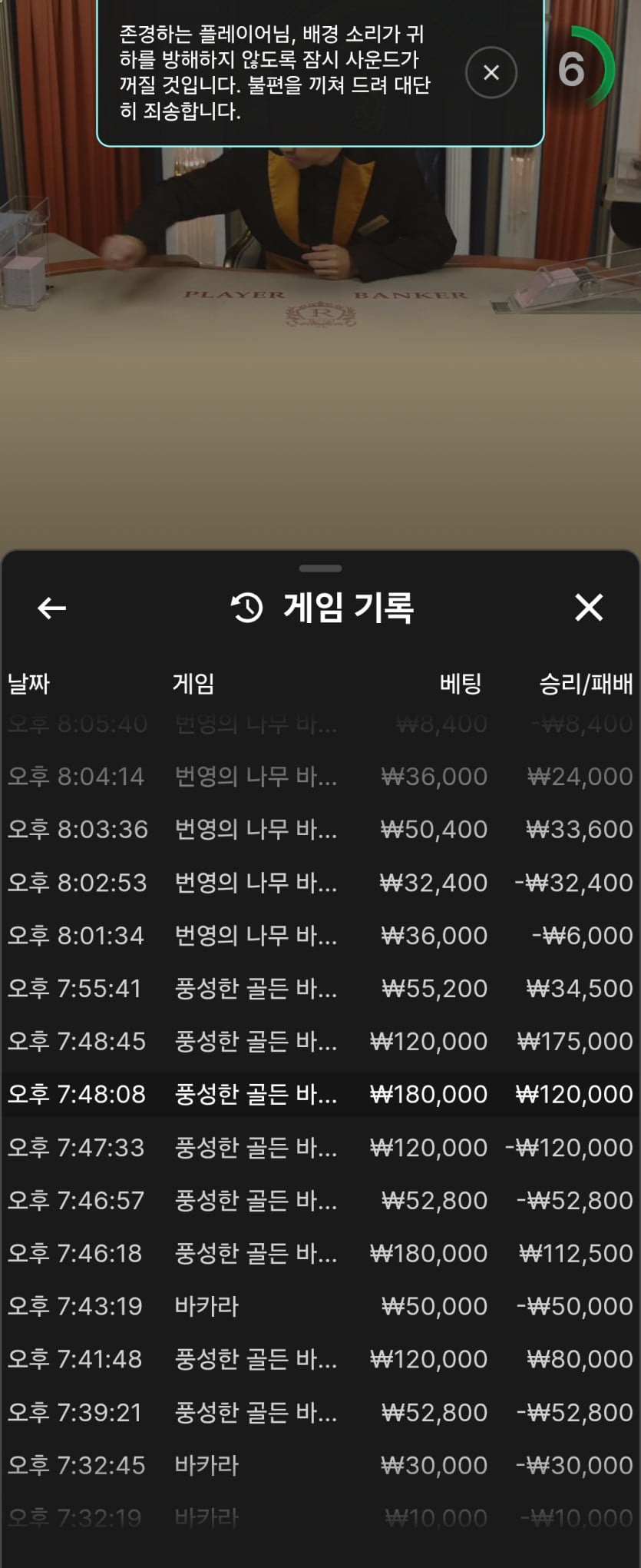Open the 오후 8:04:14 game record
The image size is (641, 1568).
tap(320, 777)
